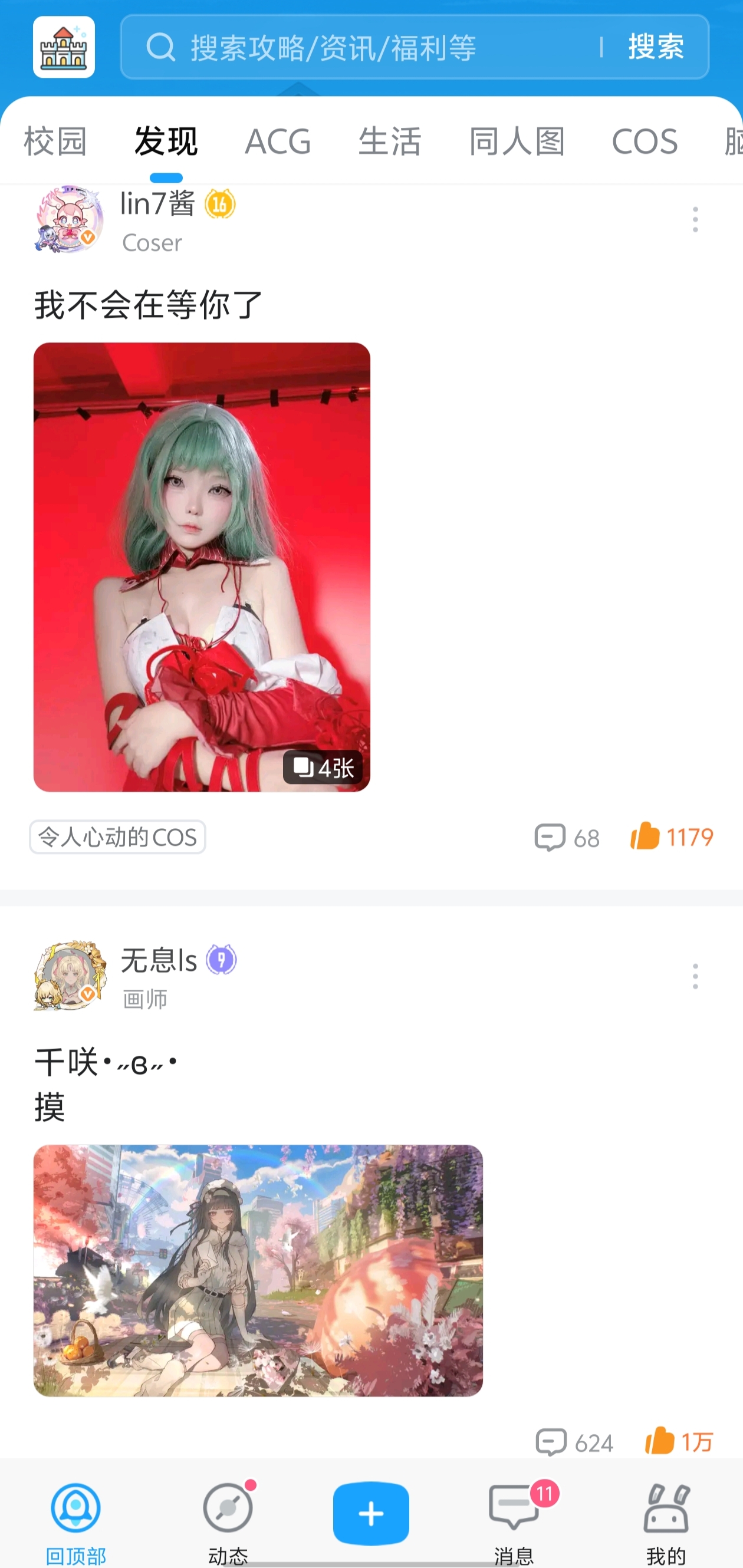Viewport: 743px width, 1568px height.
Task: Tap the search box for guides and news
Action: [x=366, y=47]
